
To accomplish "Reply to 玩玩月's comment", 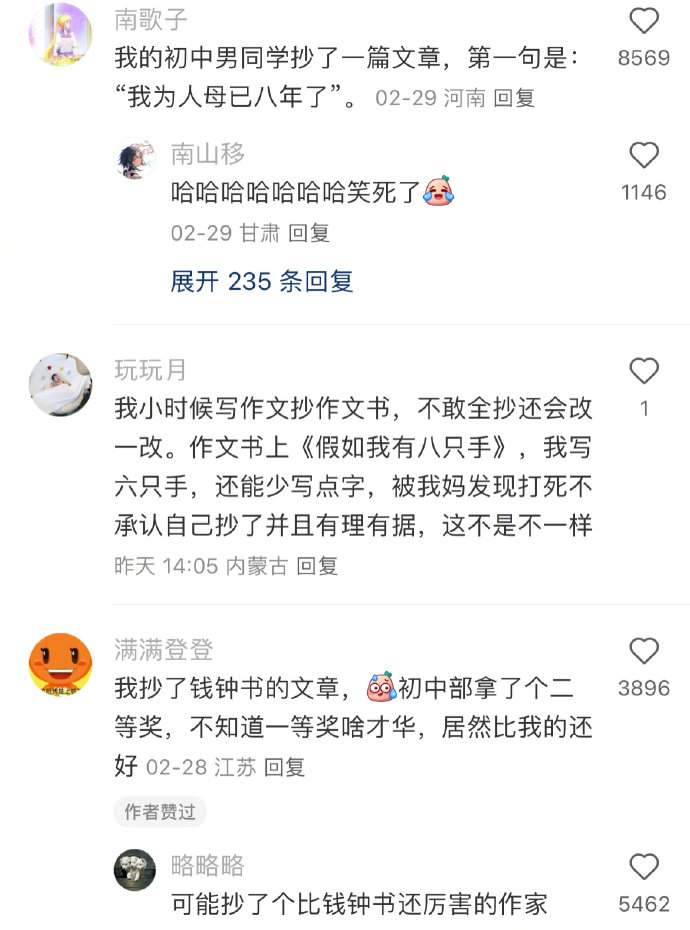I will tap(318, 566).
